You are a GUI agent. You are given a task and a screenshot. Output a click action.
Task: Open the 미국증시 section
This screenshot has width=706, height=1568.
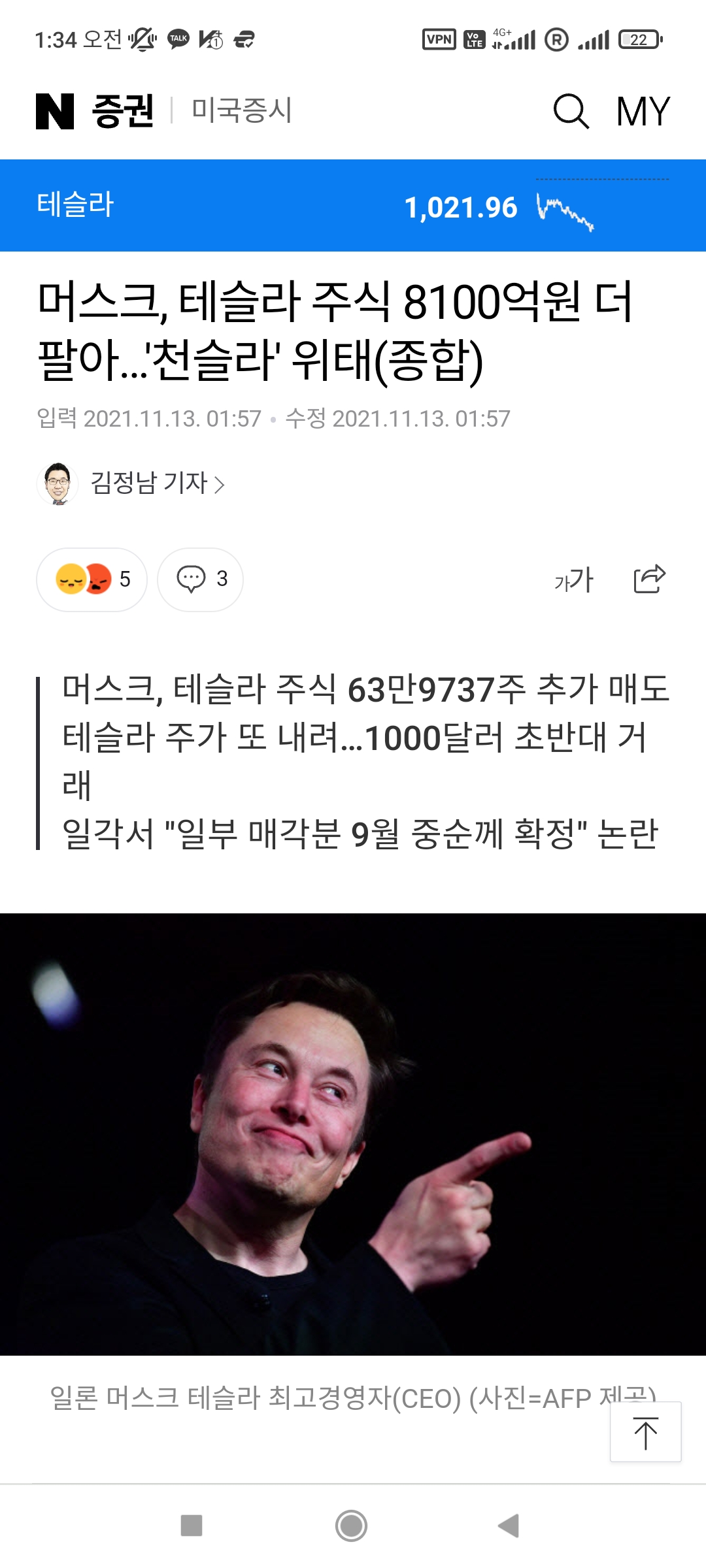[241, 110]
